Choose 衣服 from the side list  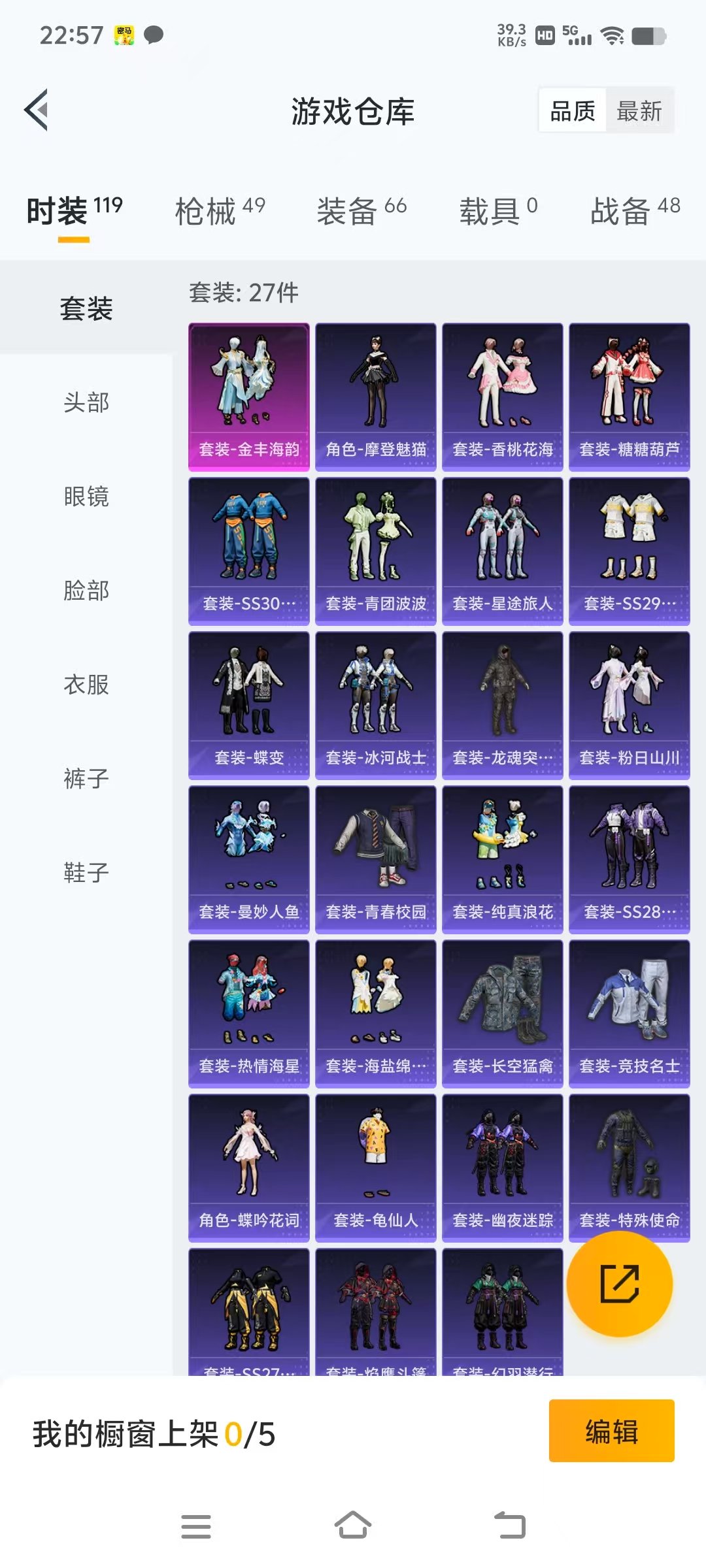(x=86, y=685)
